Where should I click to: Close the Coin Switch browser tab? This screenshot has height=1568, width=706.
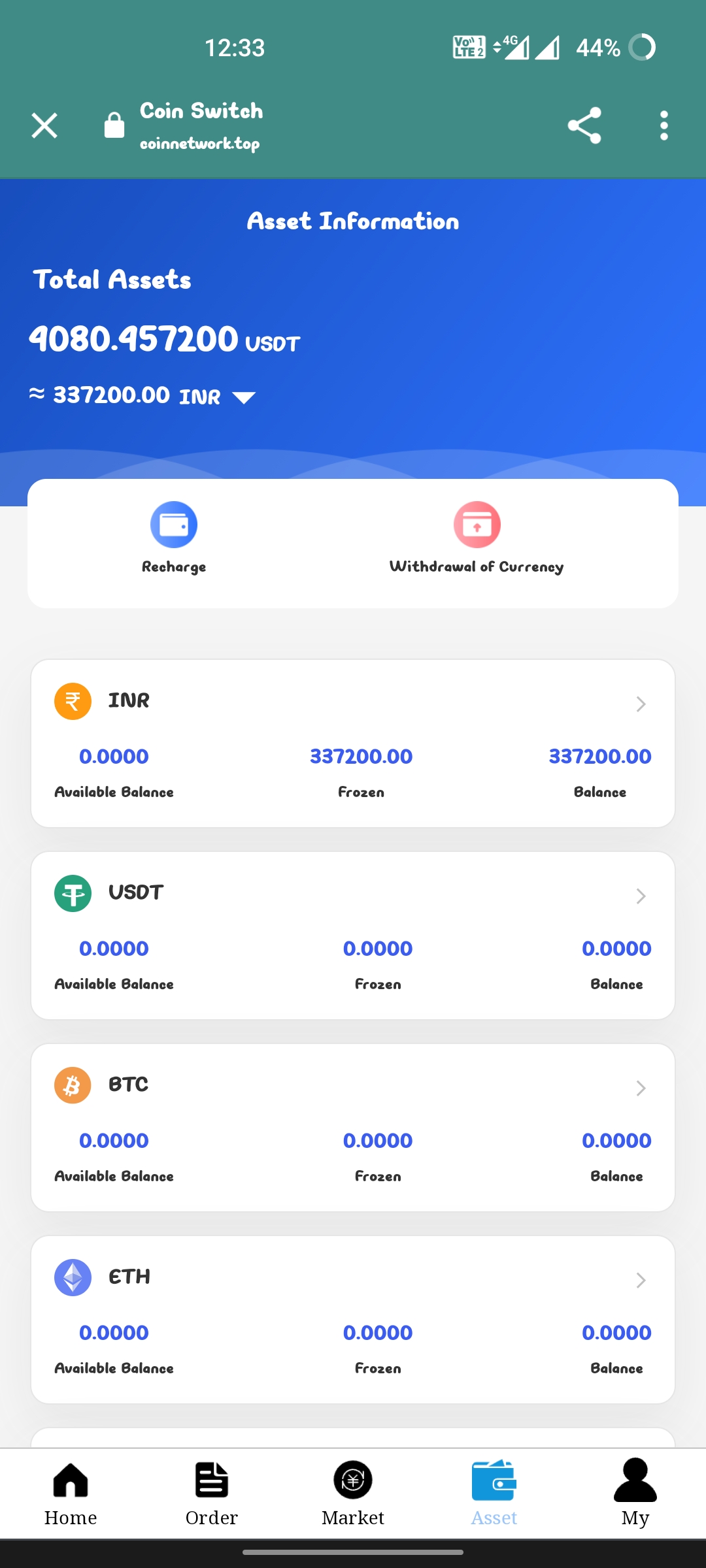coord(44,125)
